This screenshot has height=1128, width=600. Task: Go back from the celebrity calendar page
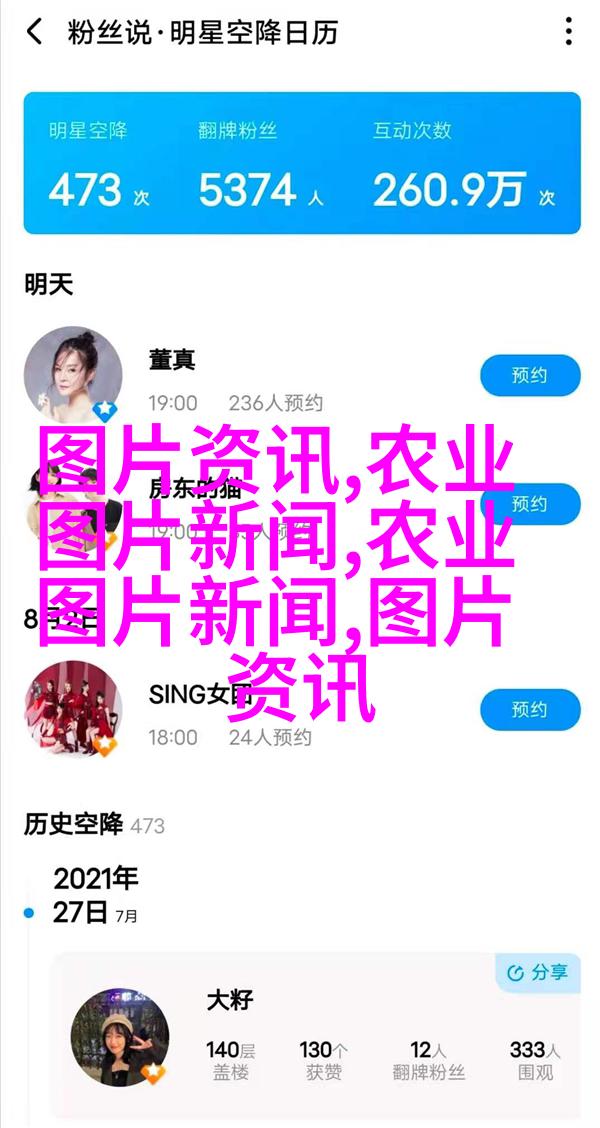click(35, 32)
